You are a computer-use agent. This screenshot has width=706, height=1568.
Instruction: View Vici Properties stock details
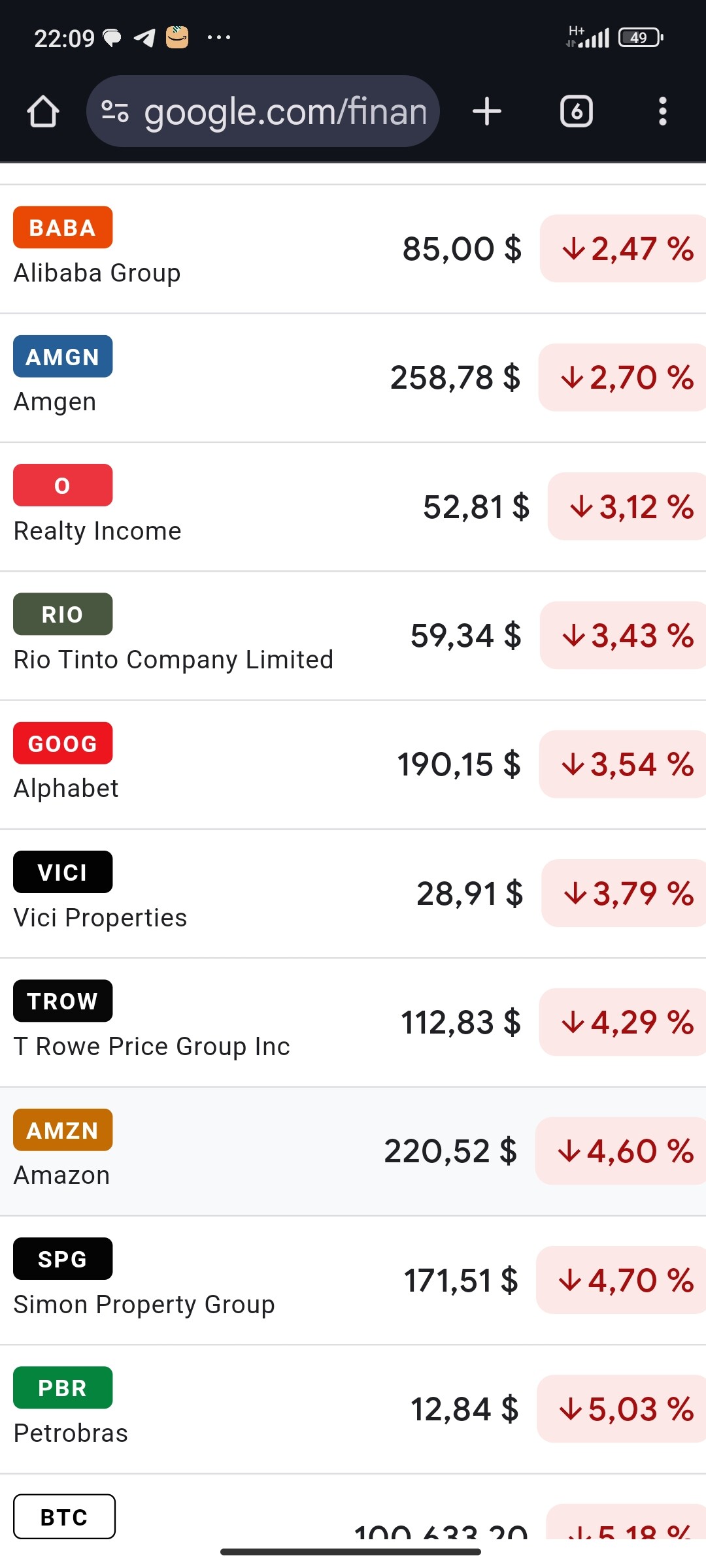pyautogui.click(x=353, y=893)
